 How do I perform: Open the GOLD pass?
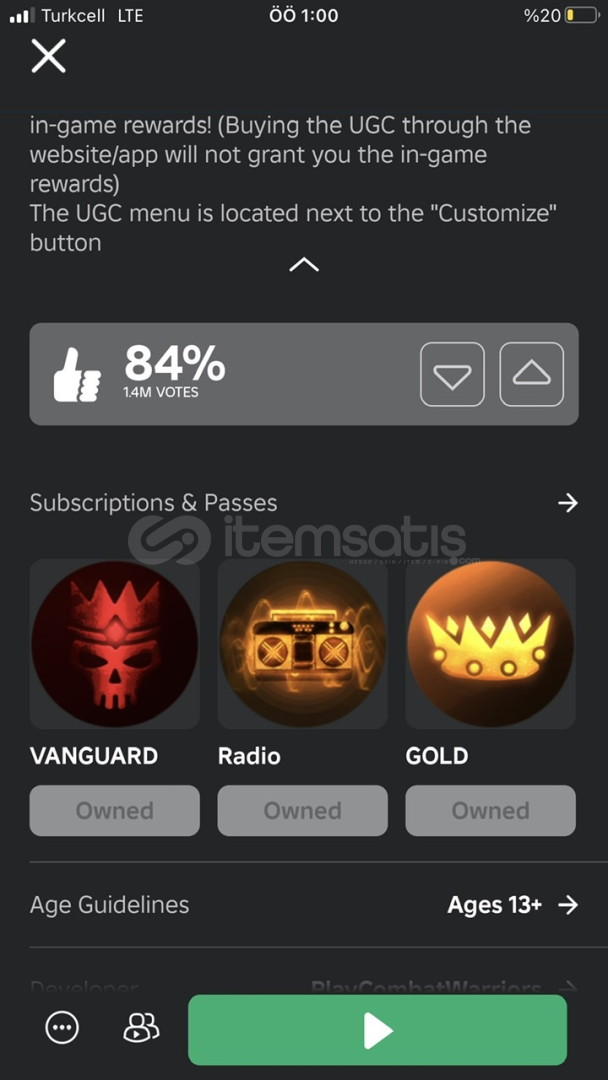click(x=490, y=644)
